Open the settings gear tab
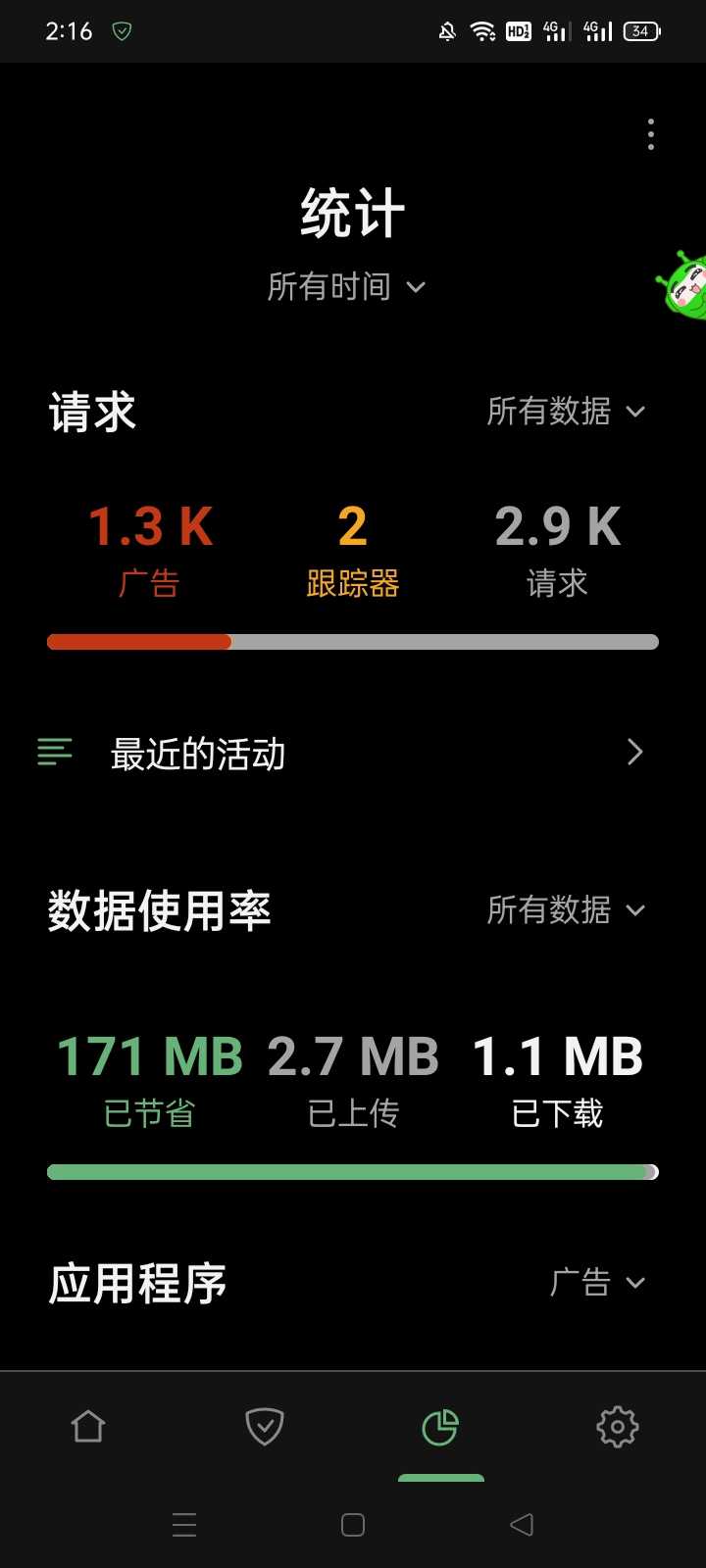 (x=618, y=1427)
